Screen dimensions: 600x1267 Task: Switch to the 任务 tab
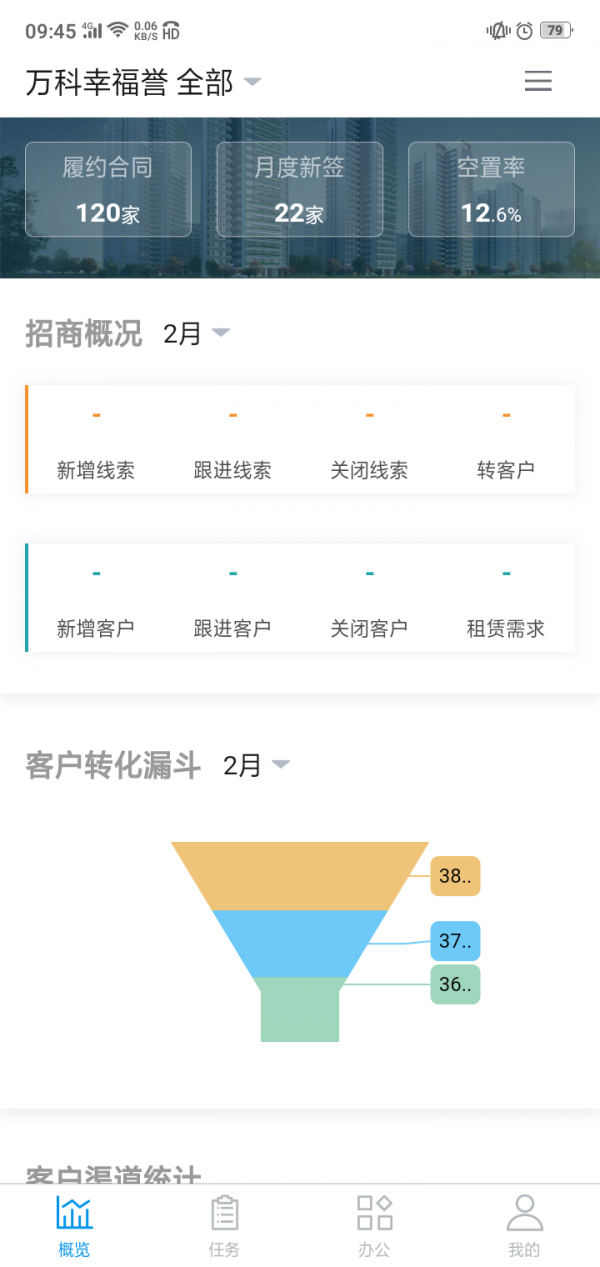tap(225, 1226)
